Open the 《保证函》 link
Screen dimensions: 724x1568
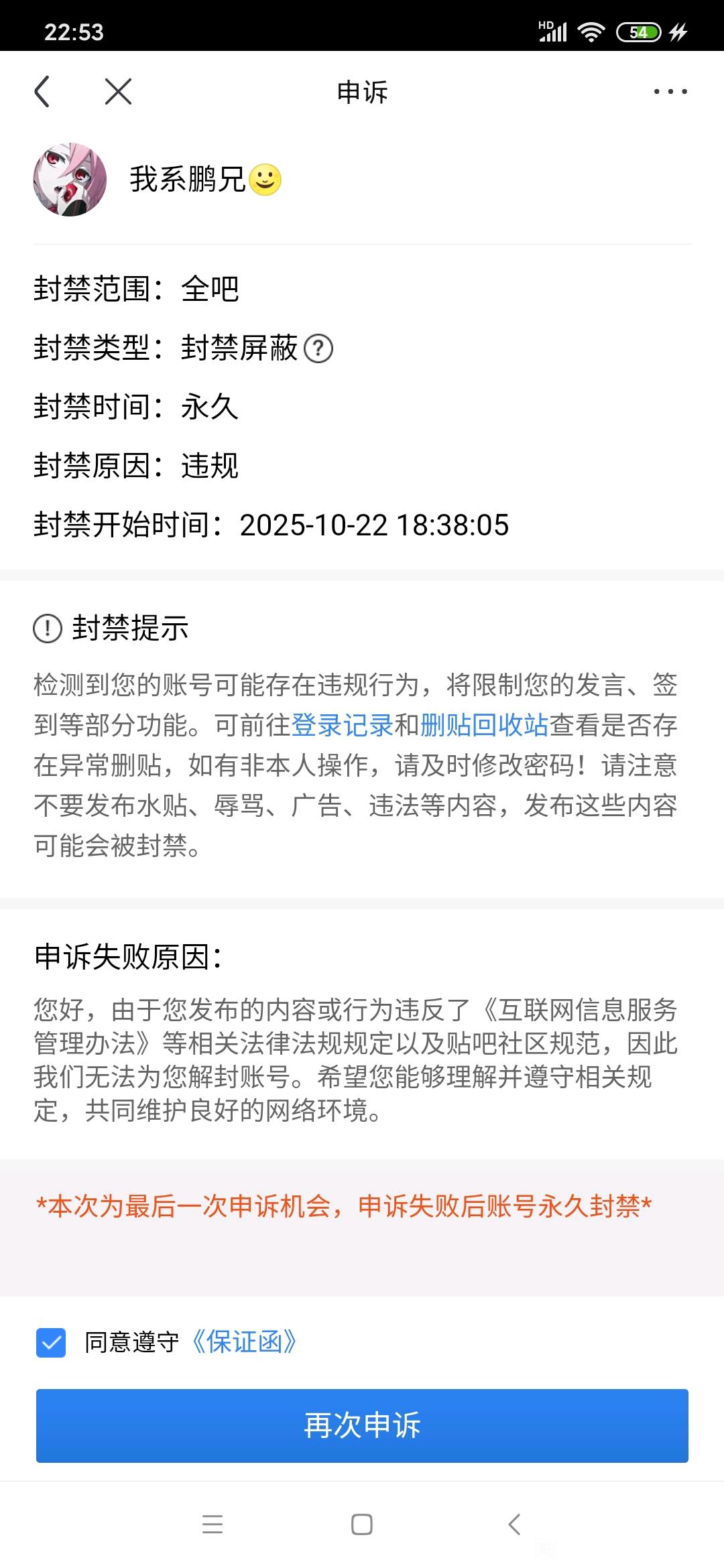coord(244,1342)
